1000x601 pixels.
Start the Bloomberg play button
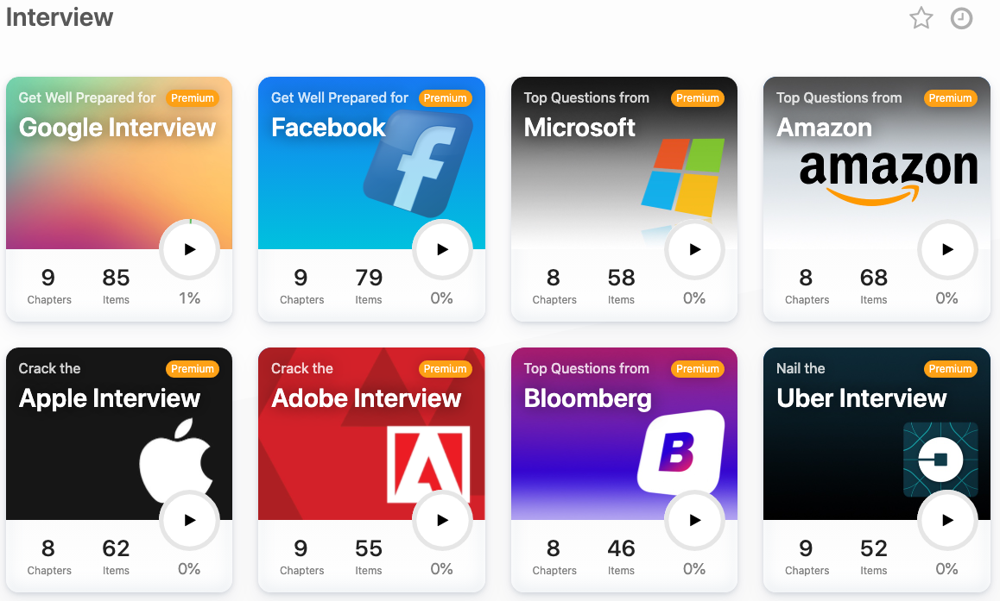[694, 520]
